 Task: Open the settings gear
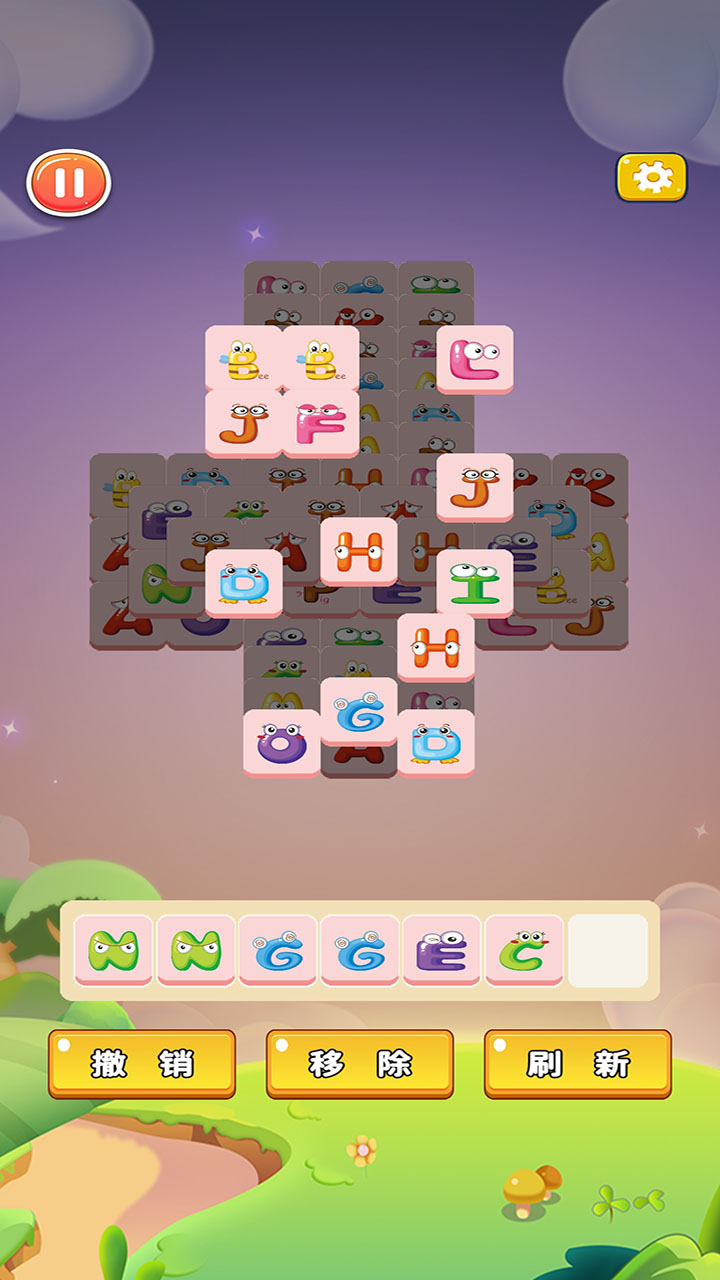651,178
